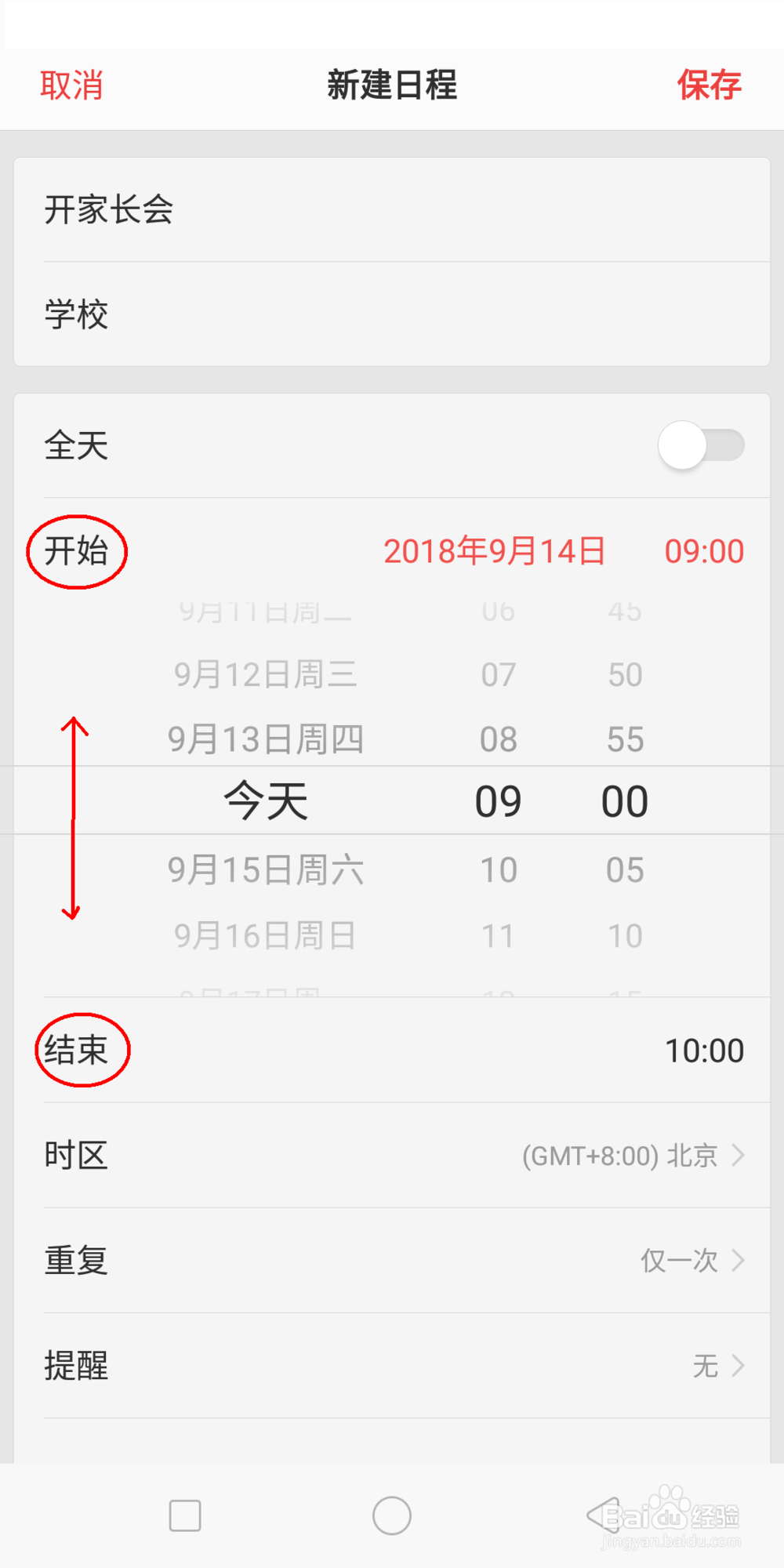Toggle the all-day event option off
784x1568 pixels.
(700, 445)
